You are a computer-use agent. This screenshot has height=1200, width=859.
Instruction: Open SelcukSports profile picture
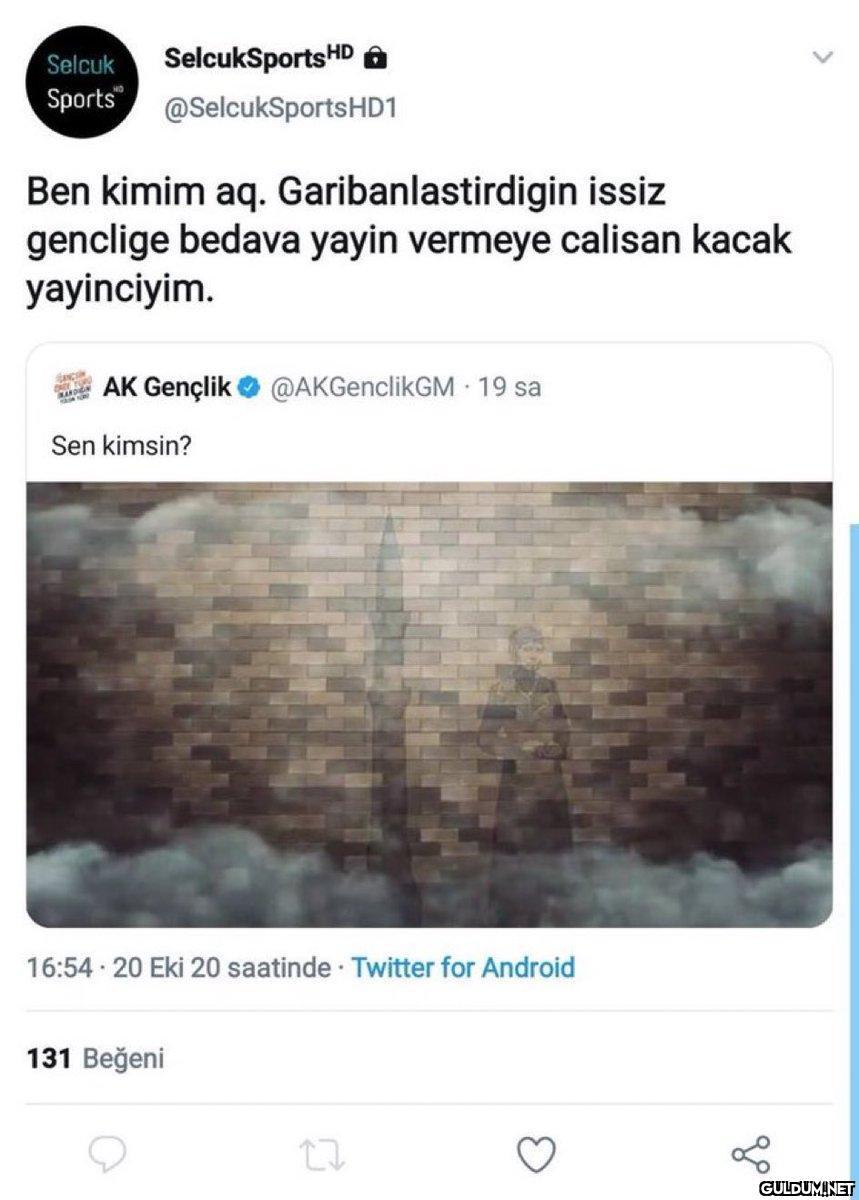(x=79, y=82)
